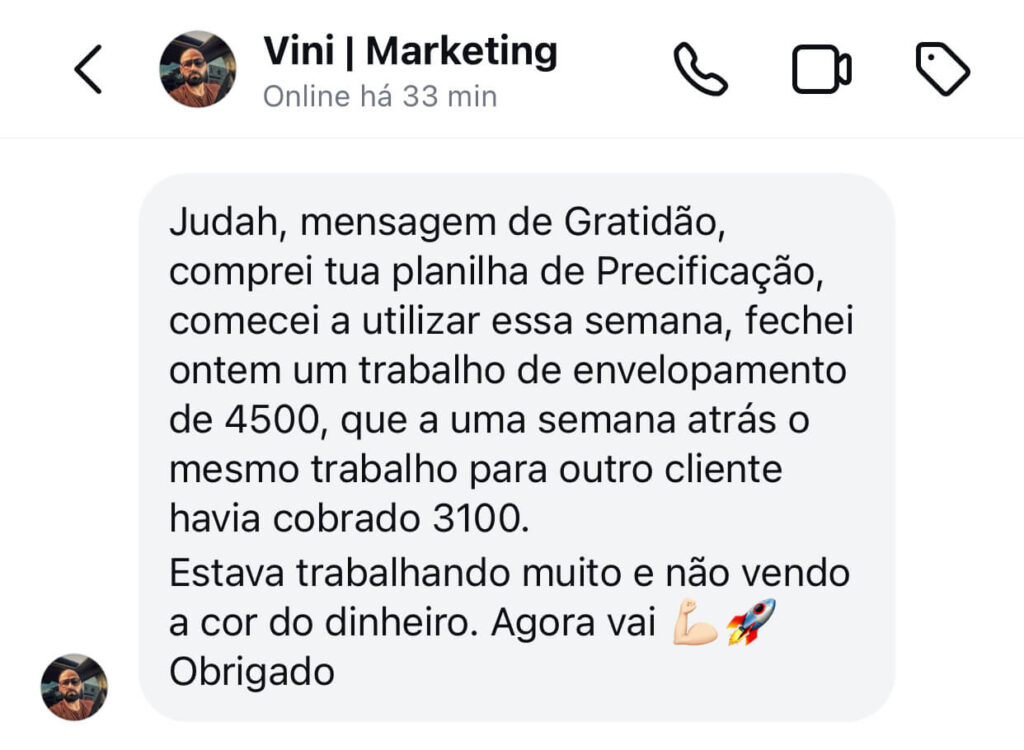The width and height of the screenshot is (1024, 750).
Task: Open Vini | Marketing's profile from the header avatar
Action: coord(198,69)
